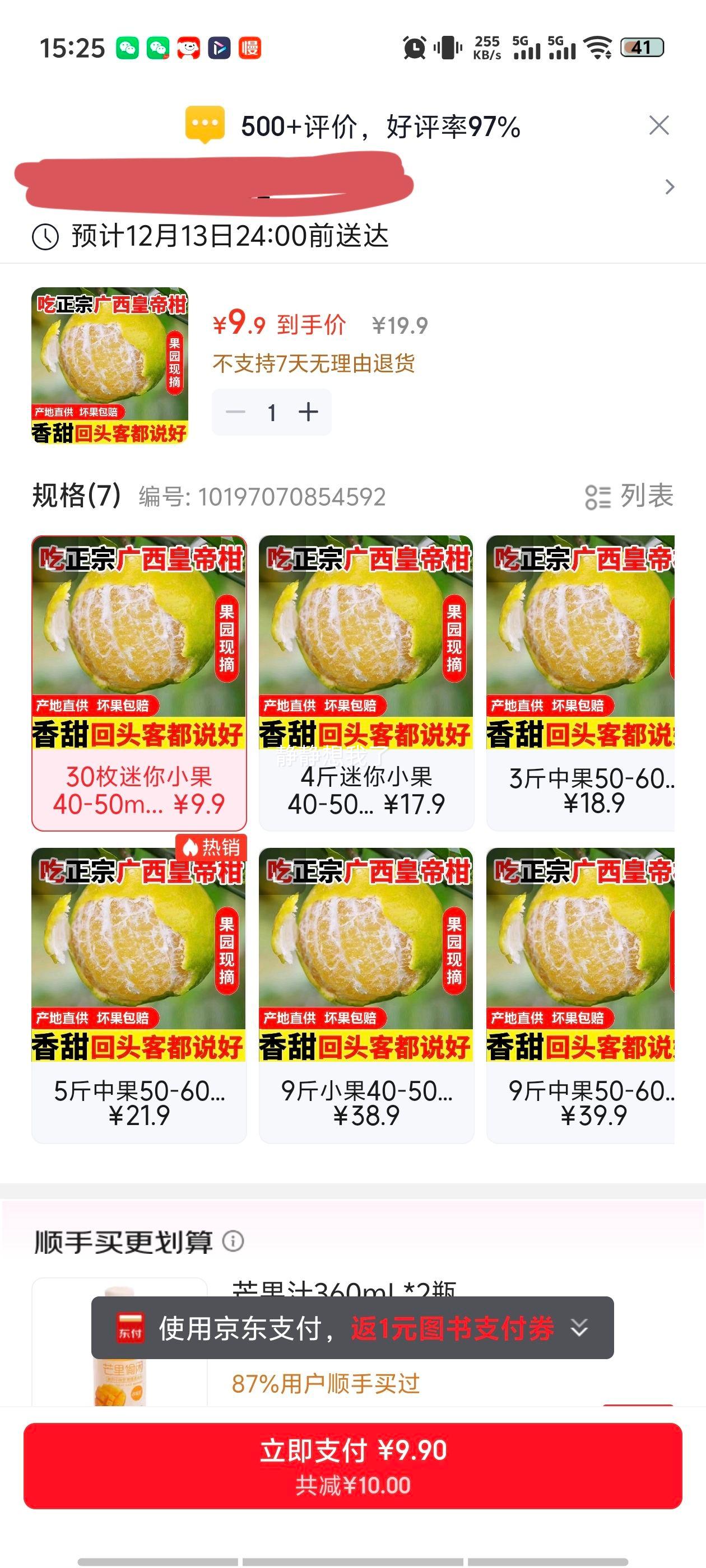Switch specs to 列表 list view

629,496
